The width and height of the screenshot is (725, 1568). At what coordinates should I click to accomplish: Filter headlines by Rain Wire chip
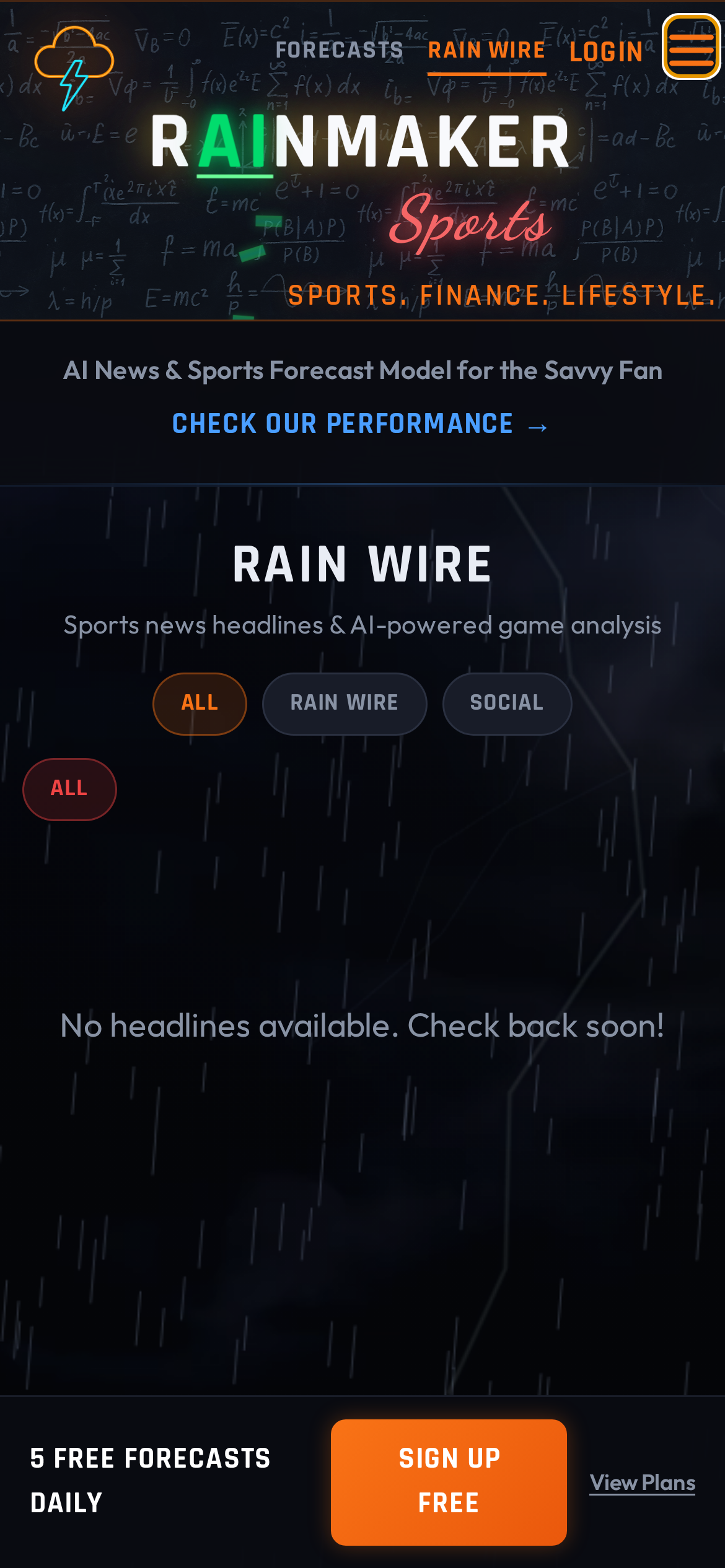(345, 703)
